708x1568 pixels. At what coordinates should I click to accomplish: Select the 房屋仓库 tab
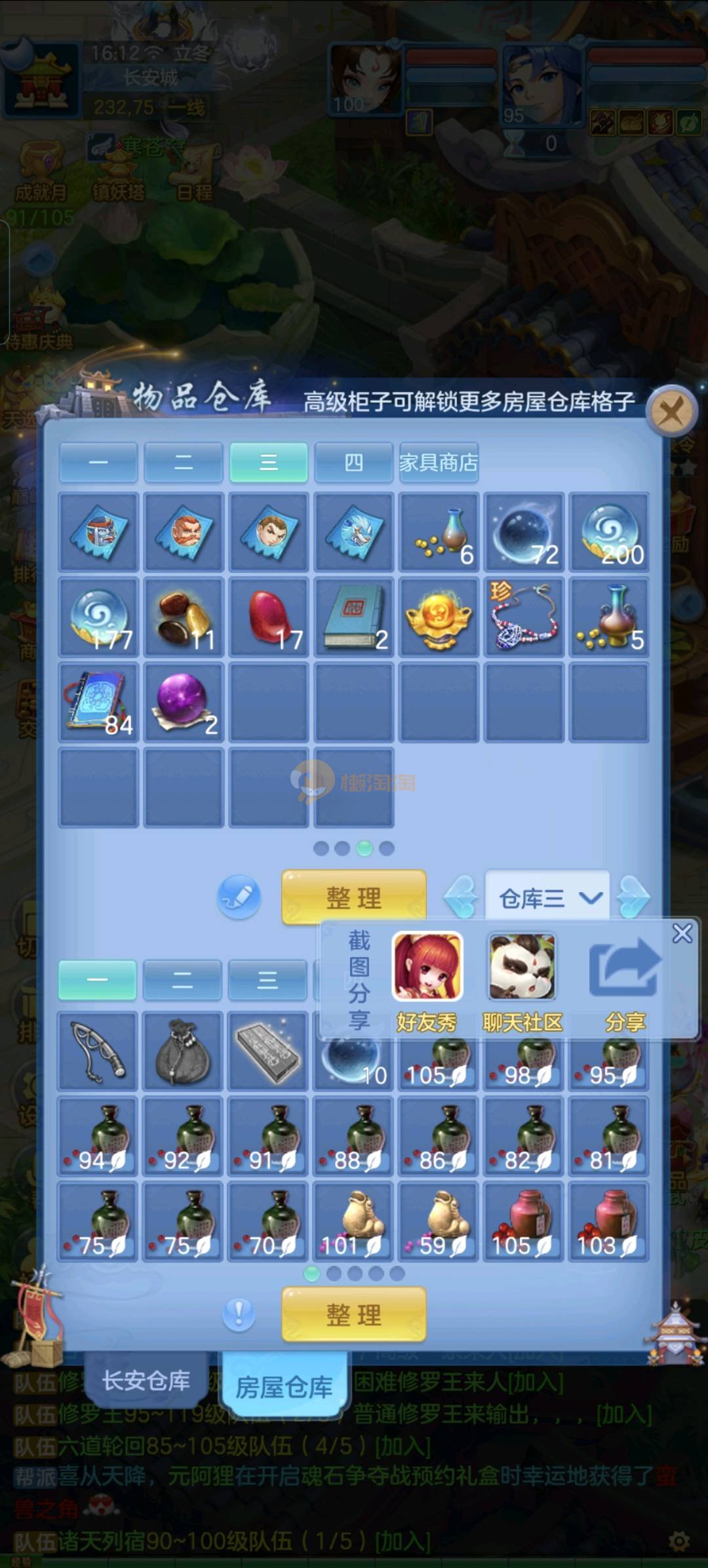284,1386
